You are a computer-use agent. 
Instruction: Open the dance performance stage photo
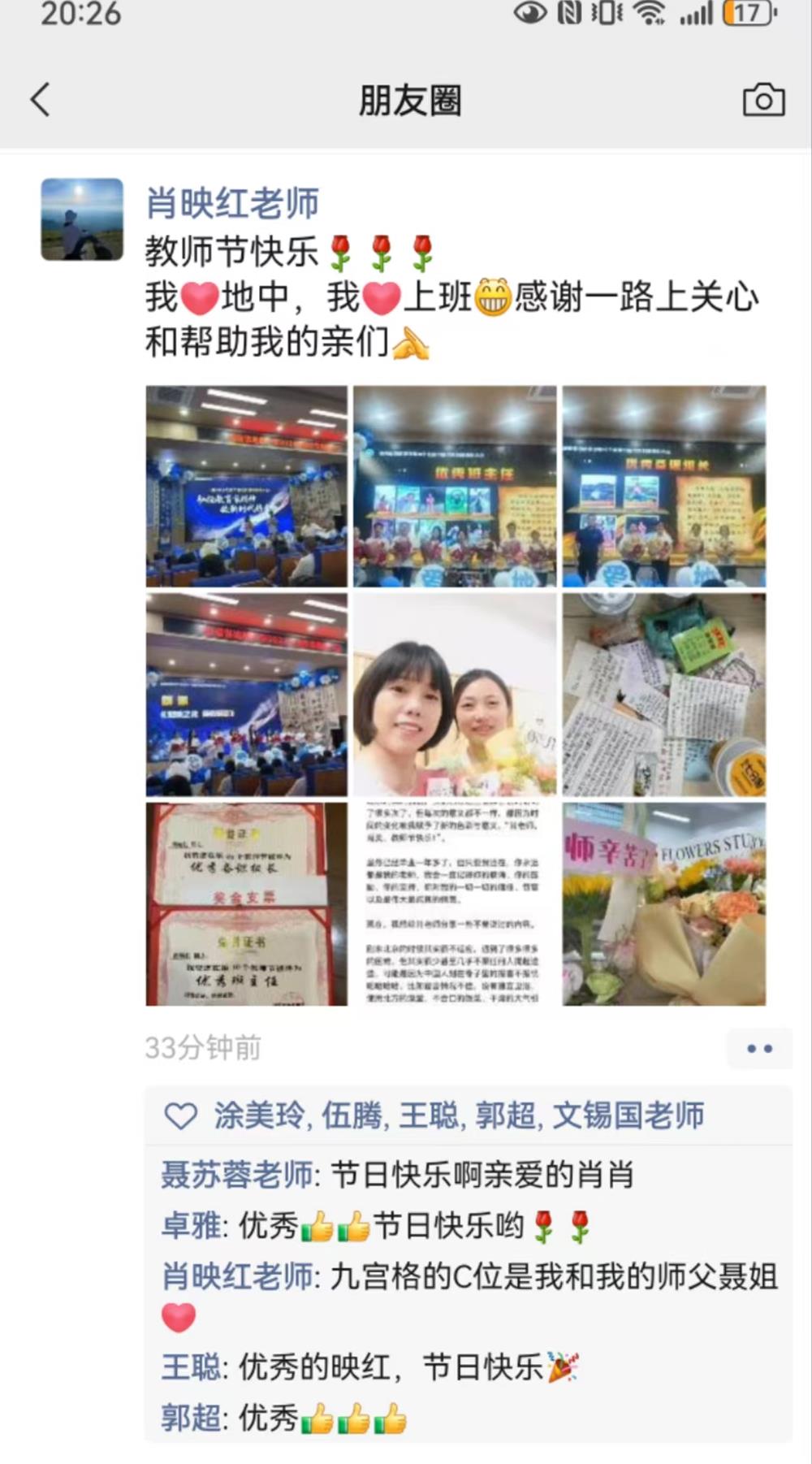[247, 695]
